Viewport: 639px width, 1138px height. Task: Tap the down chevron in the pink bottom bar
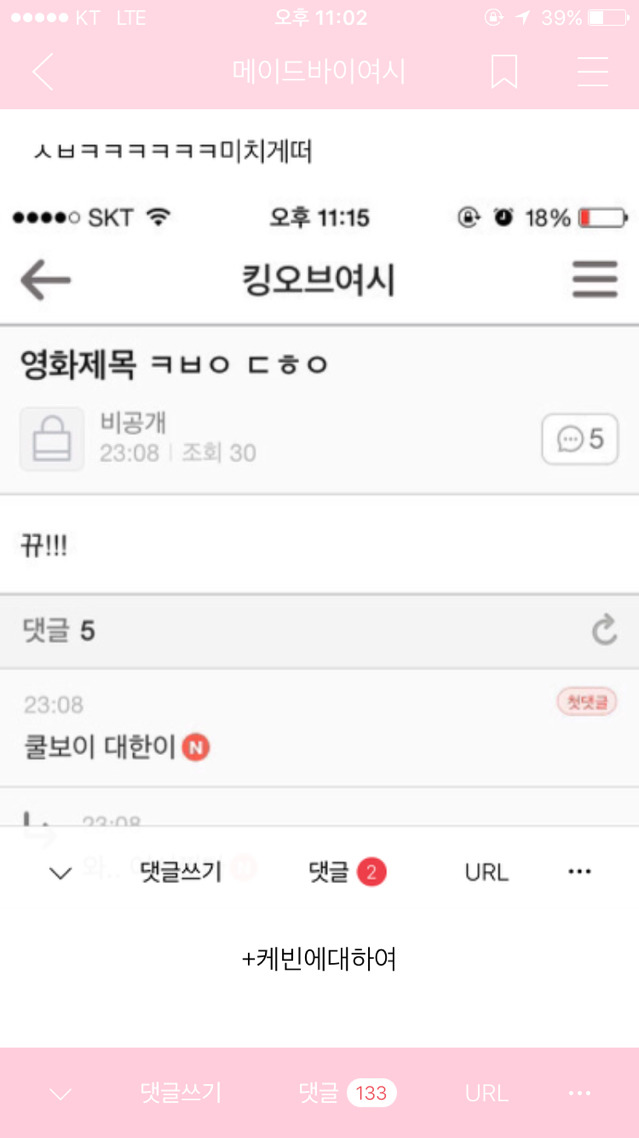(x=60, y=1094)
